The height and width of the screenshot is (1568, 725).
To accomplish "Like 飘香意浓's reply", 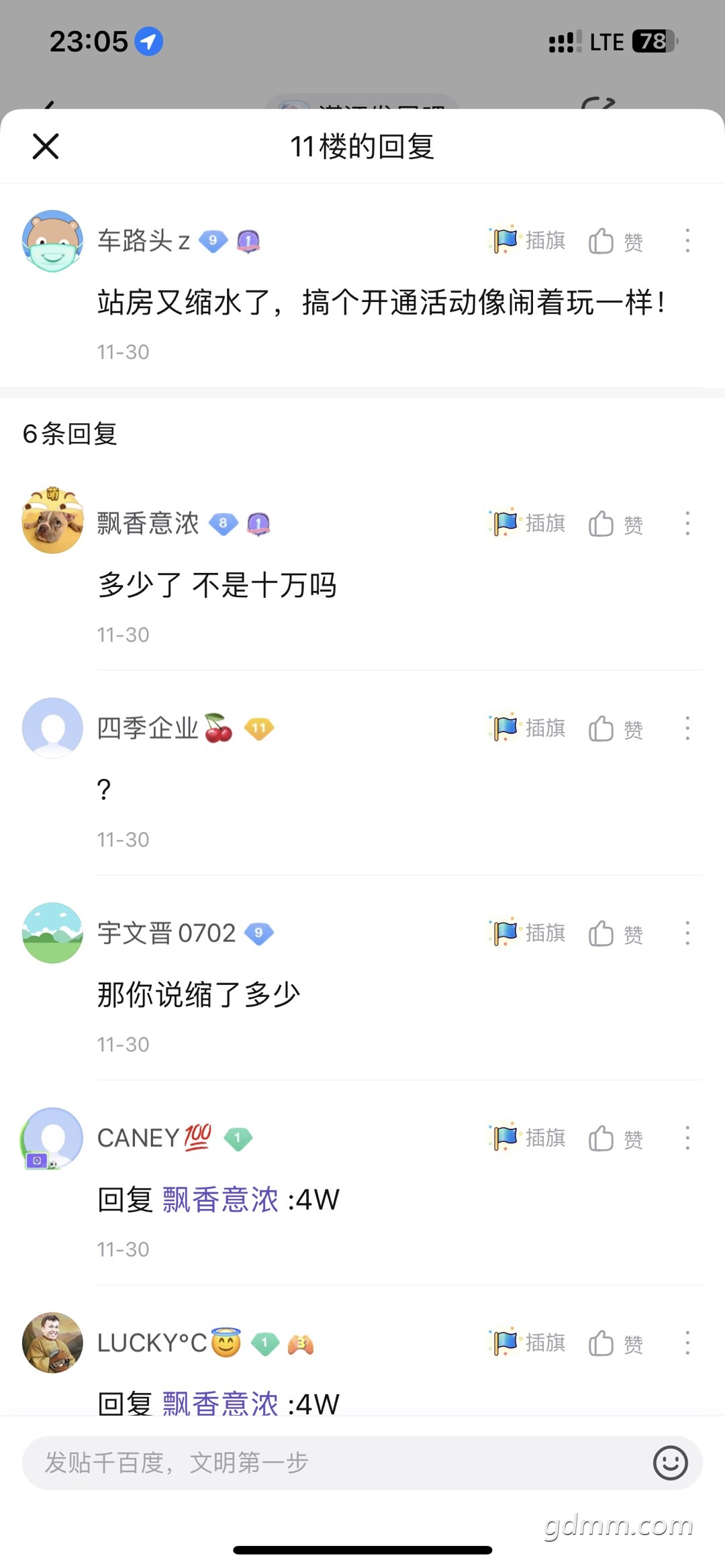I will pyautogui.click(x=615, y=524).
